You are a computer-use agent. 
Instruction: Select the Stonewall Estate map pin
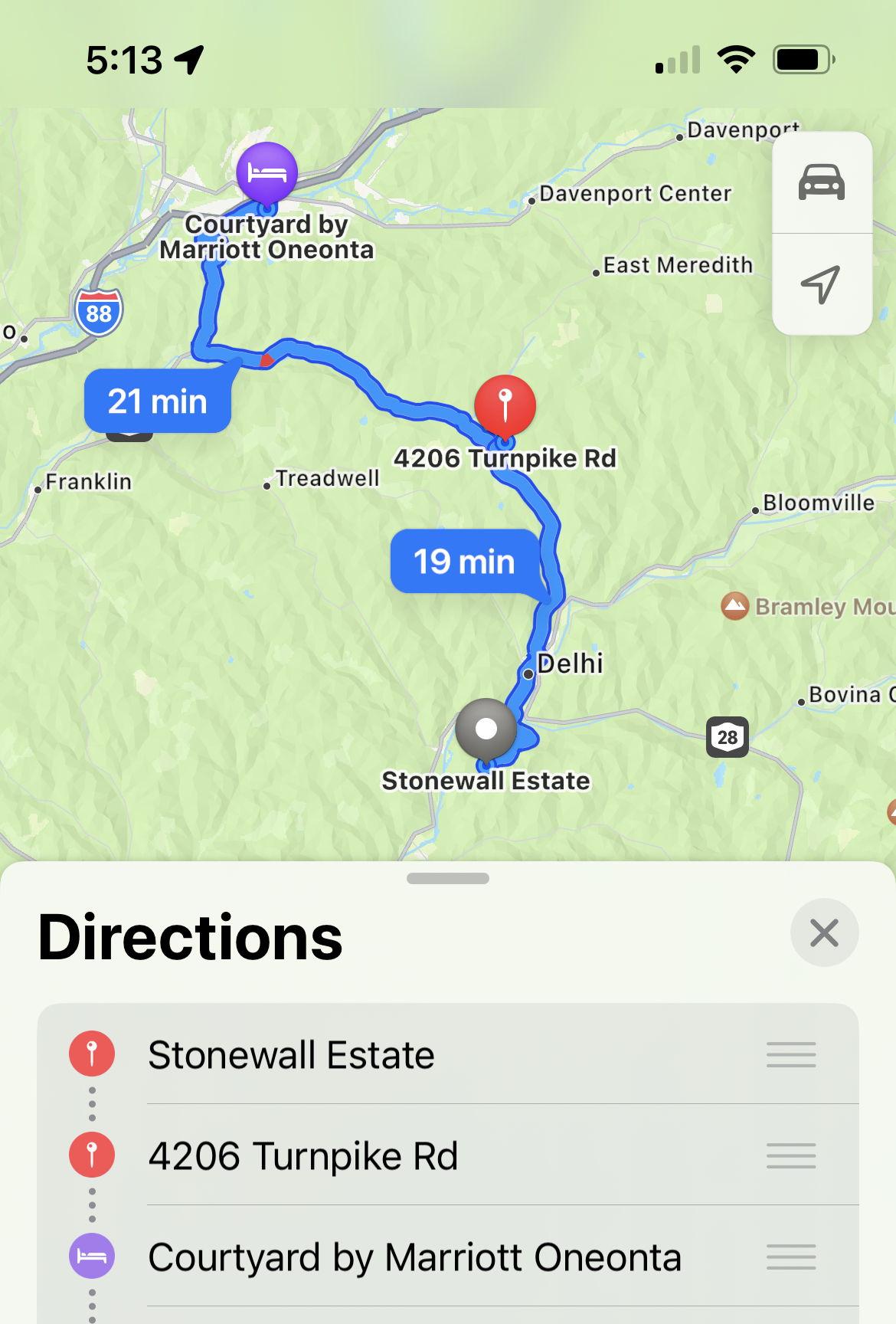click(x=486, y=729)
